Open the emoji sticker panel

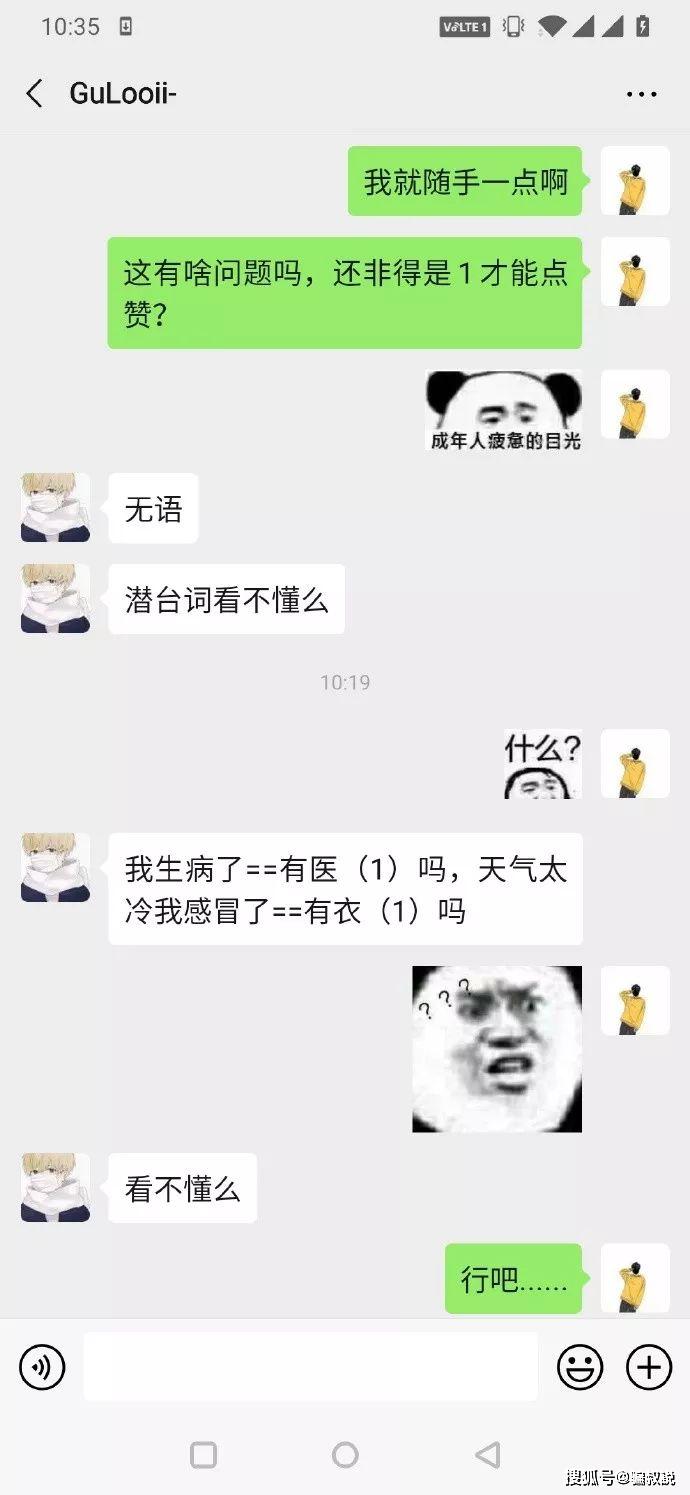point(580,1367)
